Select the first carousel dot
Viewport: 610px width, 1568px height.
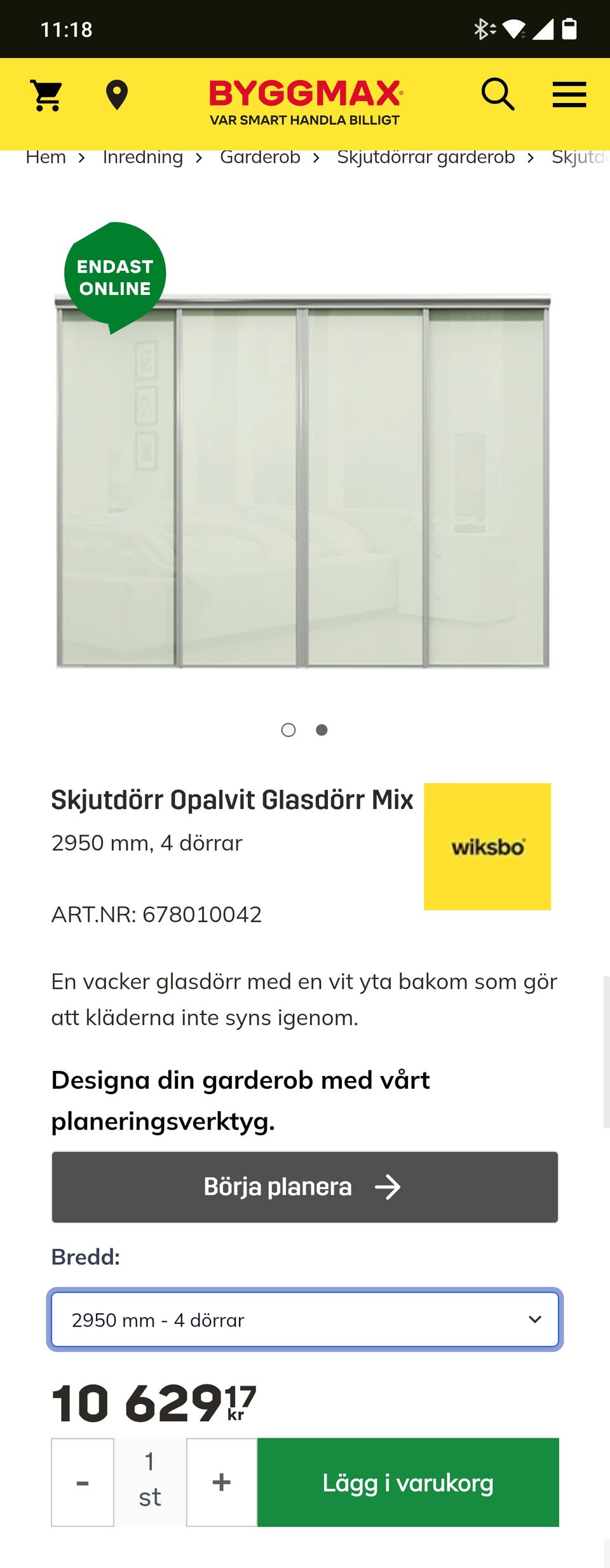[x=289, y=730]
